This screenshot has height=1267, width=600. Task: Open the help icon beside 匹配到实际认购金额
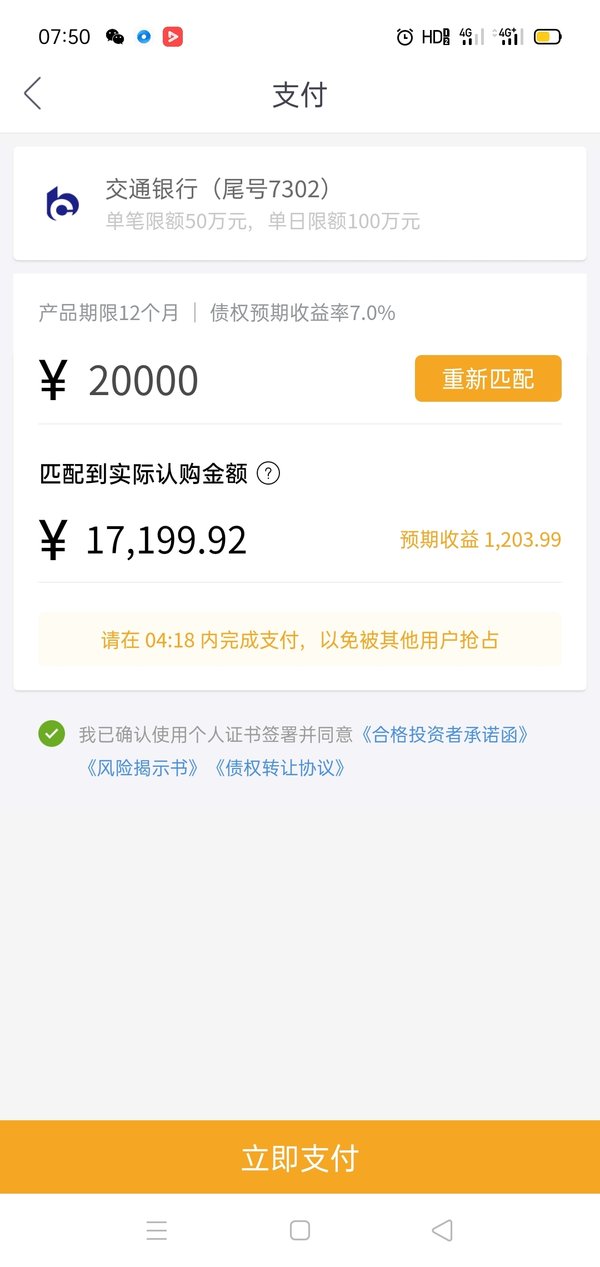(268, 474)
